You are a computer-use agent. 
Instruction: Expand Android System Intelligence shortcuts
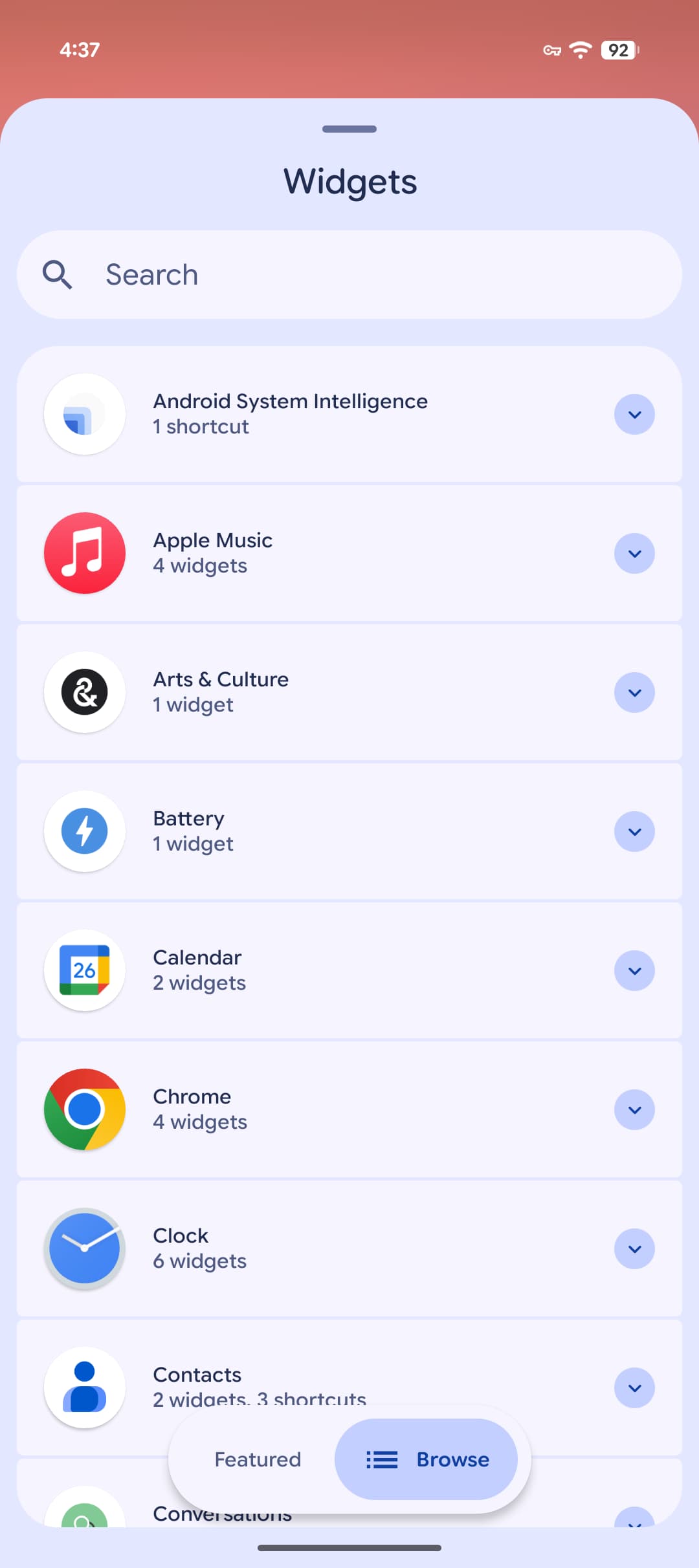tap(634, 415)
